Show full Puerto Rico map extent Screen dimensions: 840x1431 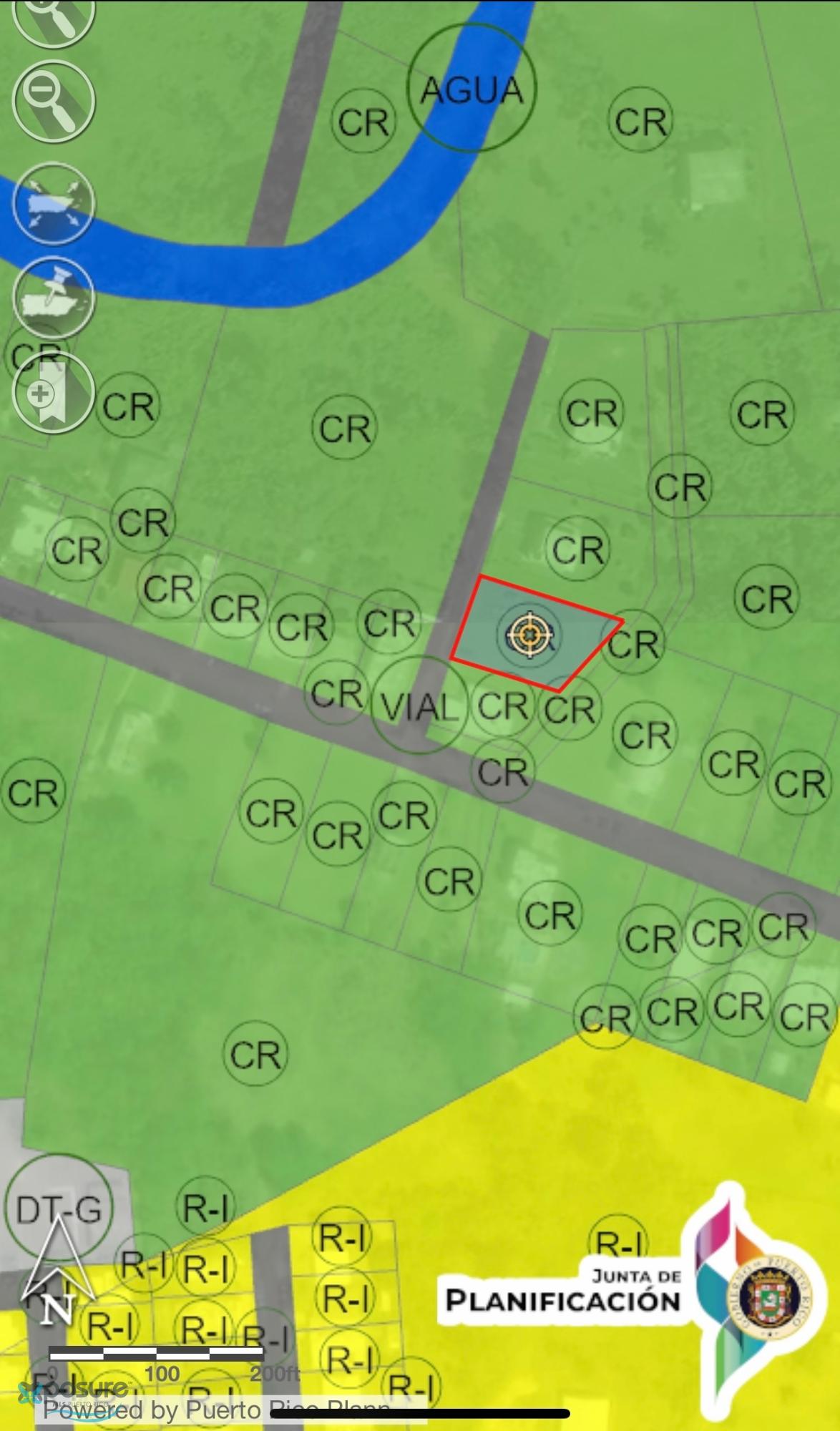pos(54,202)
